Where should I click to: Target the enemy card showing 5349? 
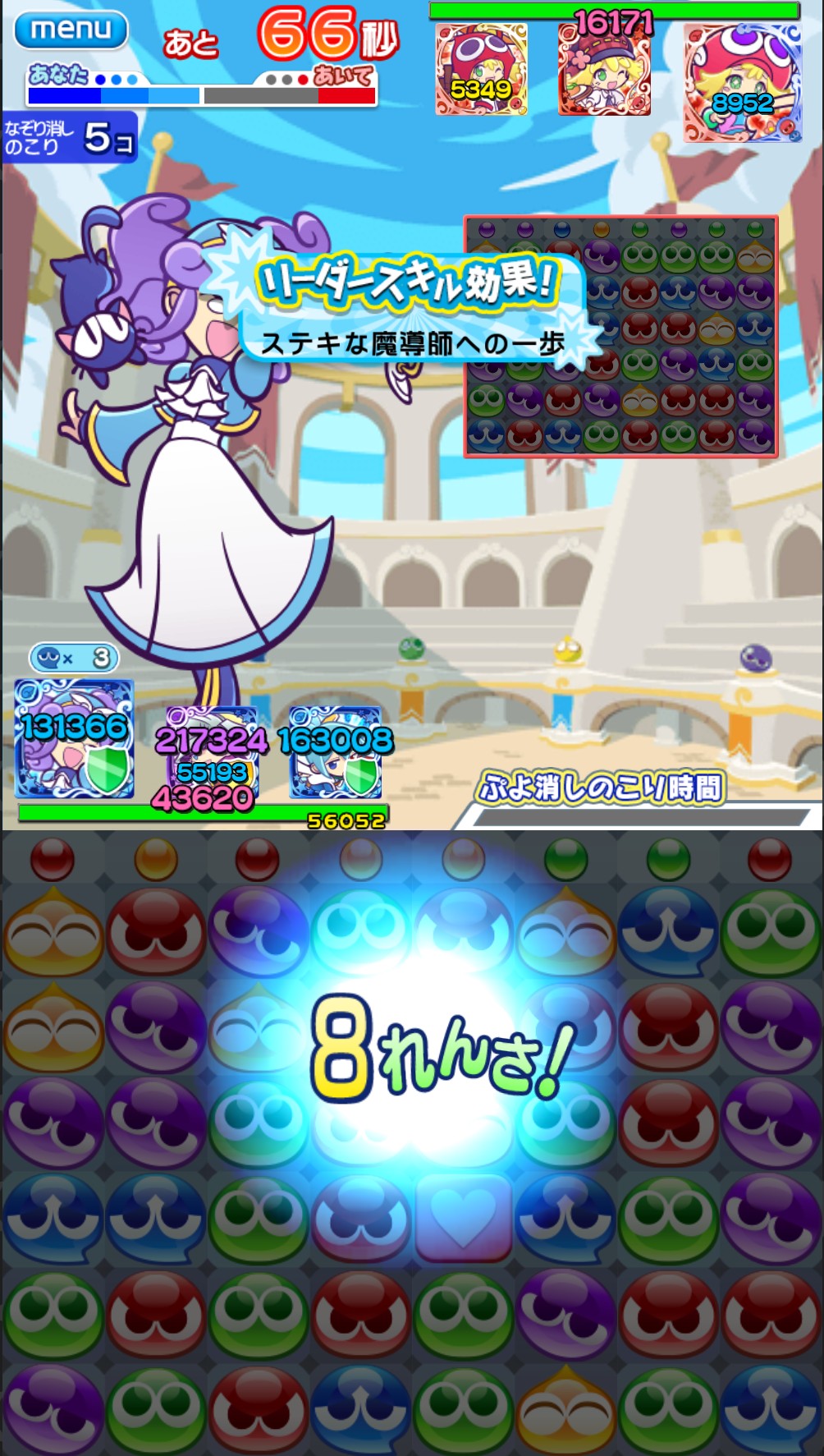pyautogui.click(x=481, y=70)
